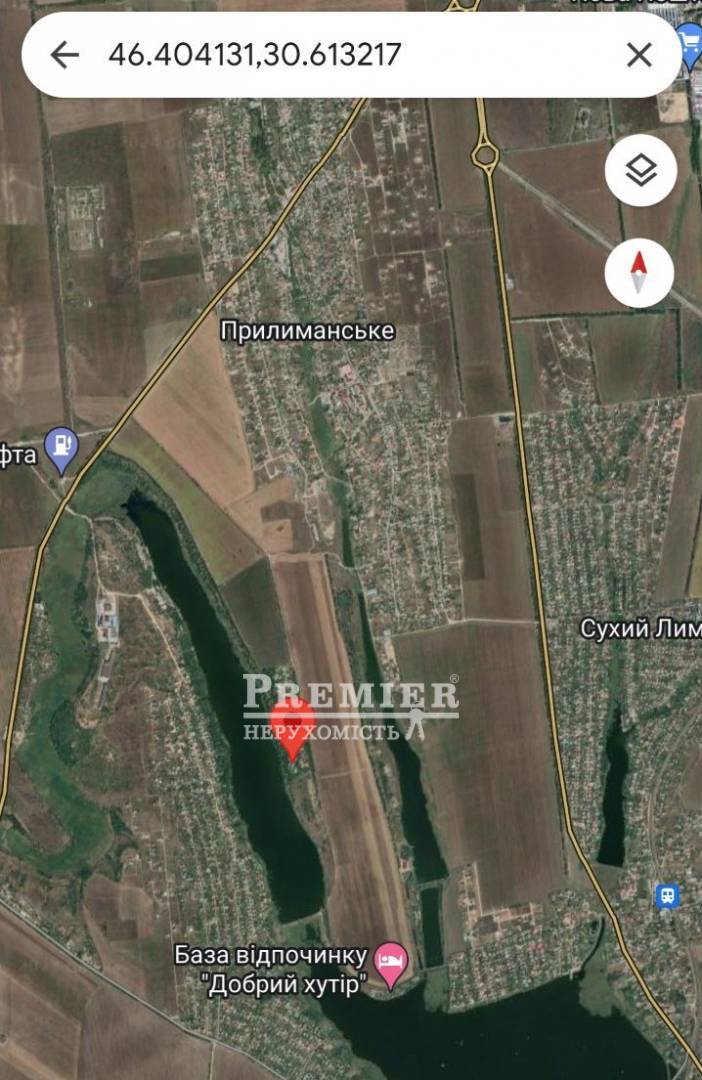Open the map layers selector
Screen dimensions: 702x1080
tap(641, 171)
